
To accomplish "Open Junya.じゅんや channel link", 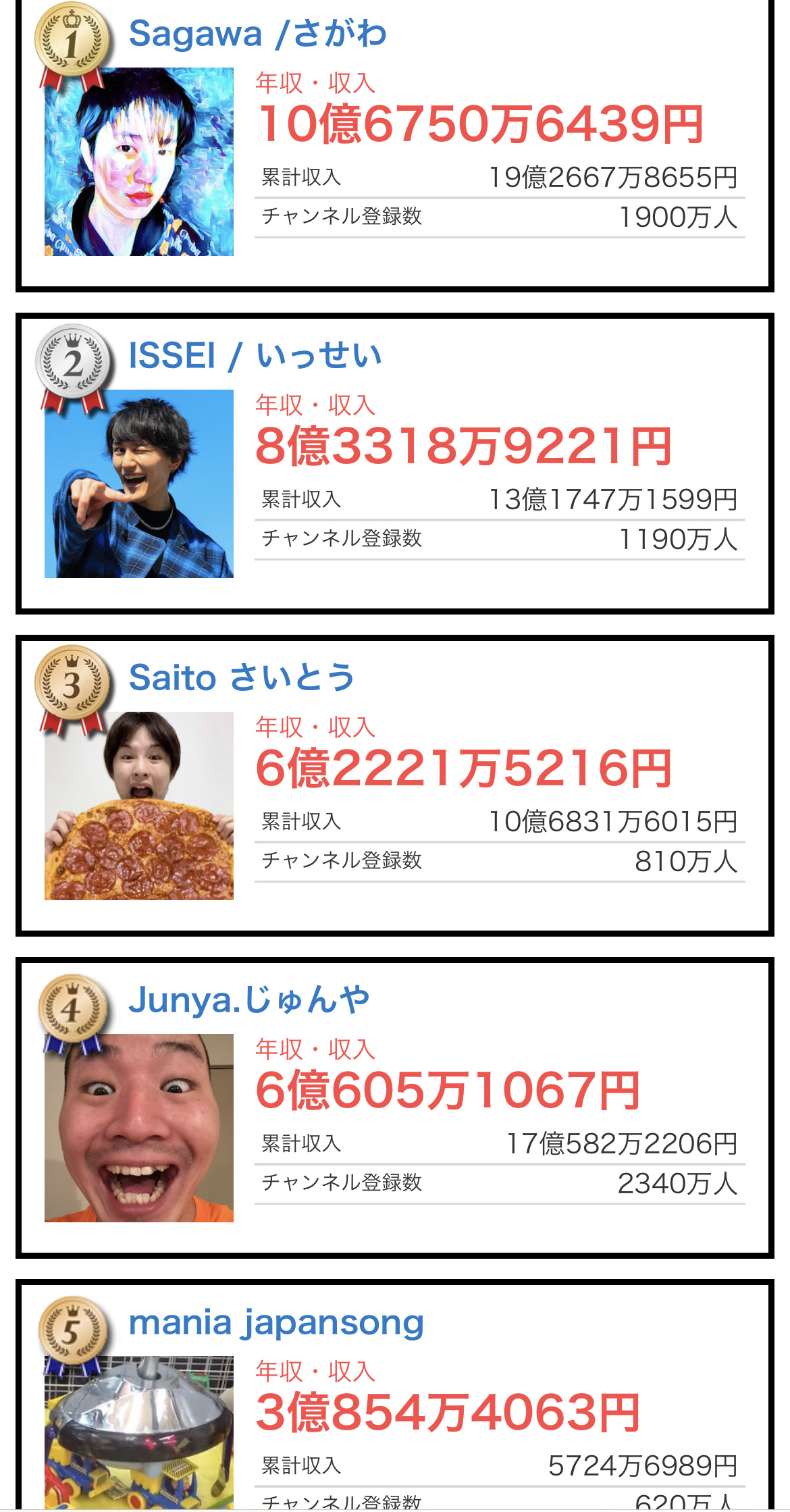I will pyautogui.click(x=248, y=1000).
